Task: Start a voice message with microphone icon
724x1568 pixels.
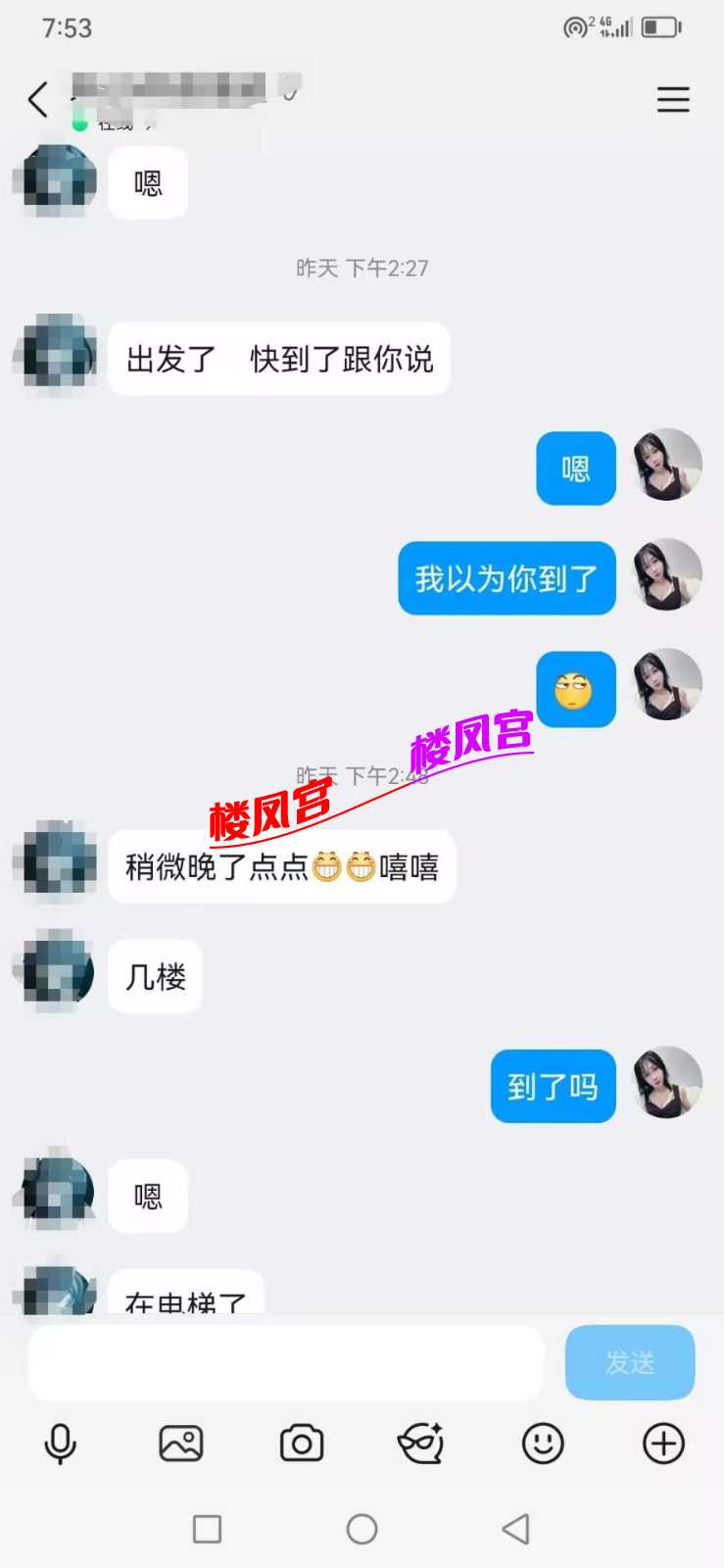Action: click(x=60, y=1444)
